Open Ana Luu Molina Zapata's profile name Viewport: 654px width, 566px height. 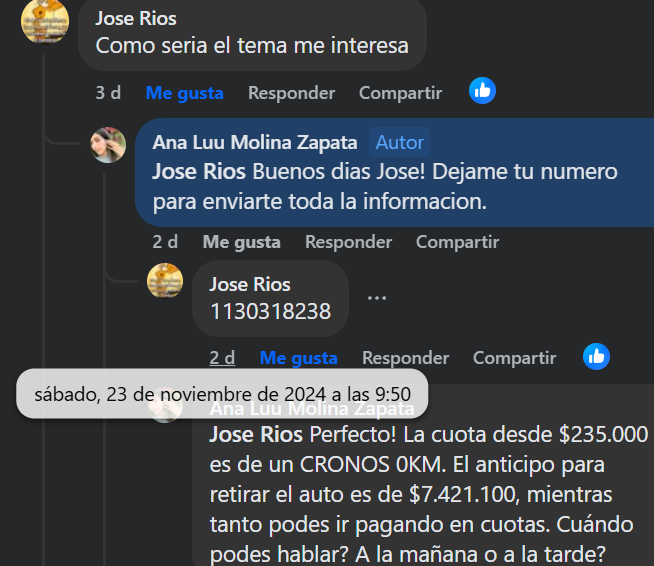click(258, 143)
